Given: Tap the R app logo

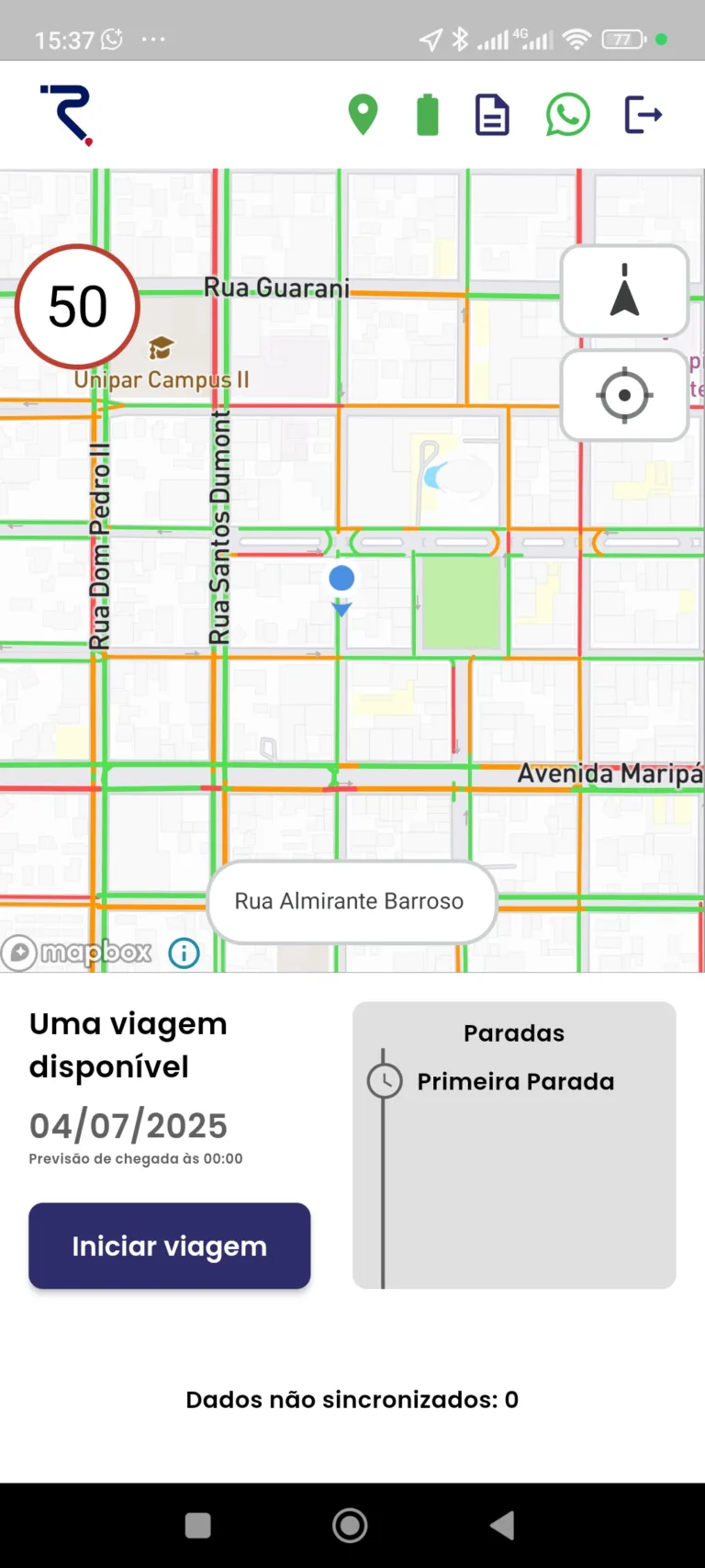Looking at the screenshot, I should 65,114.
